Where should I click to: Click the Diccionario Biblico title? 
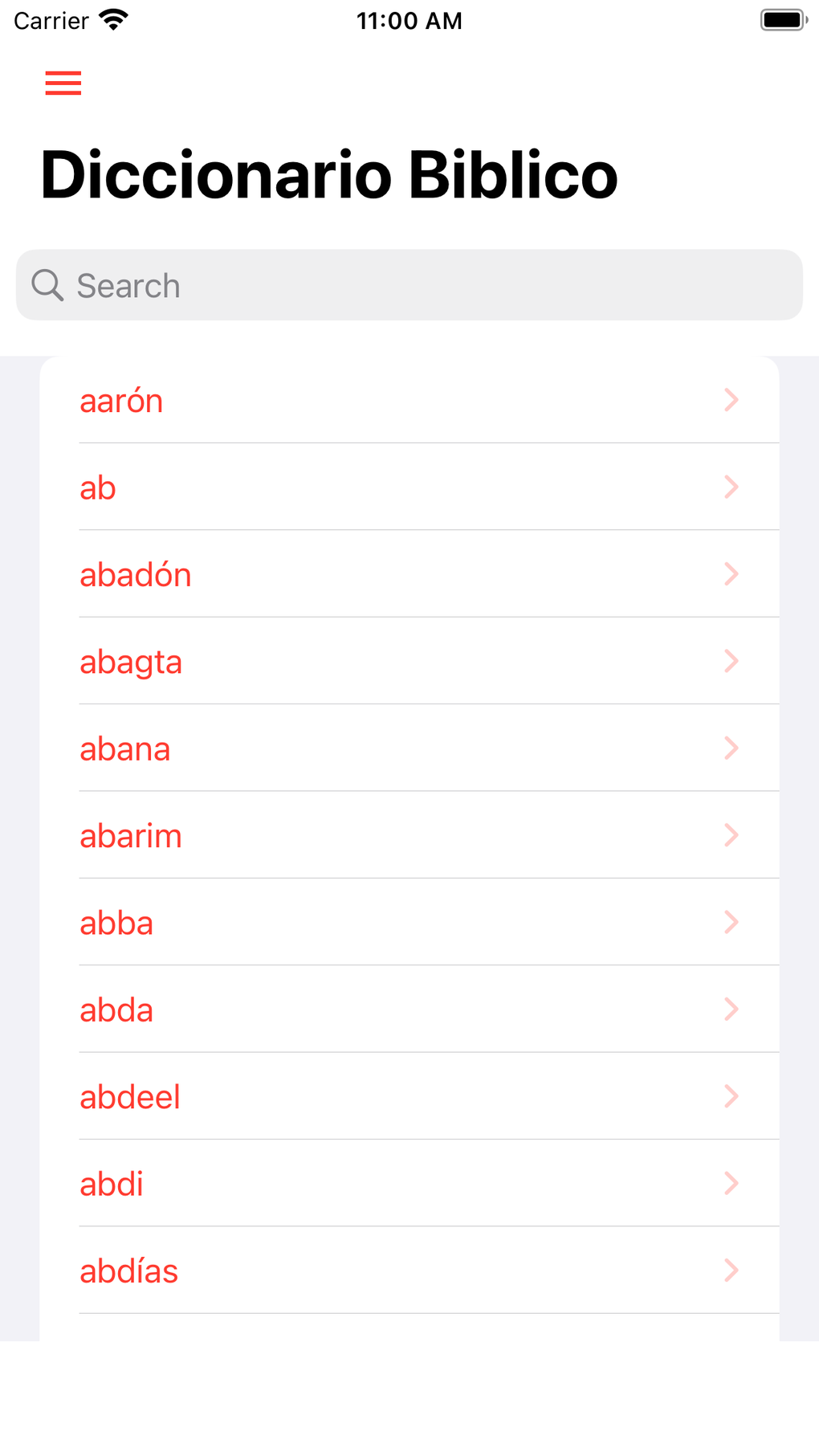pyautogui.click(x=329, y=172)
